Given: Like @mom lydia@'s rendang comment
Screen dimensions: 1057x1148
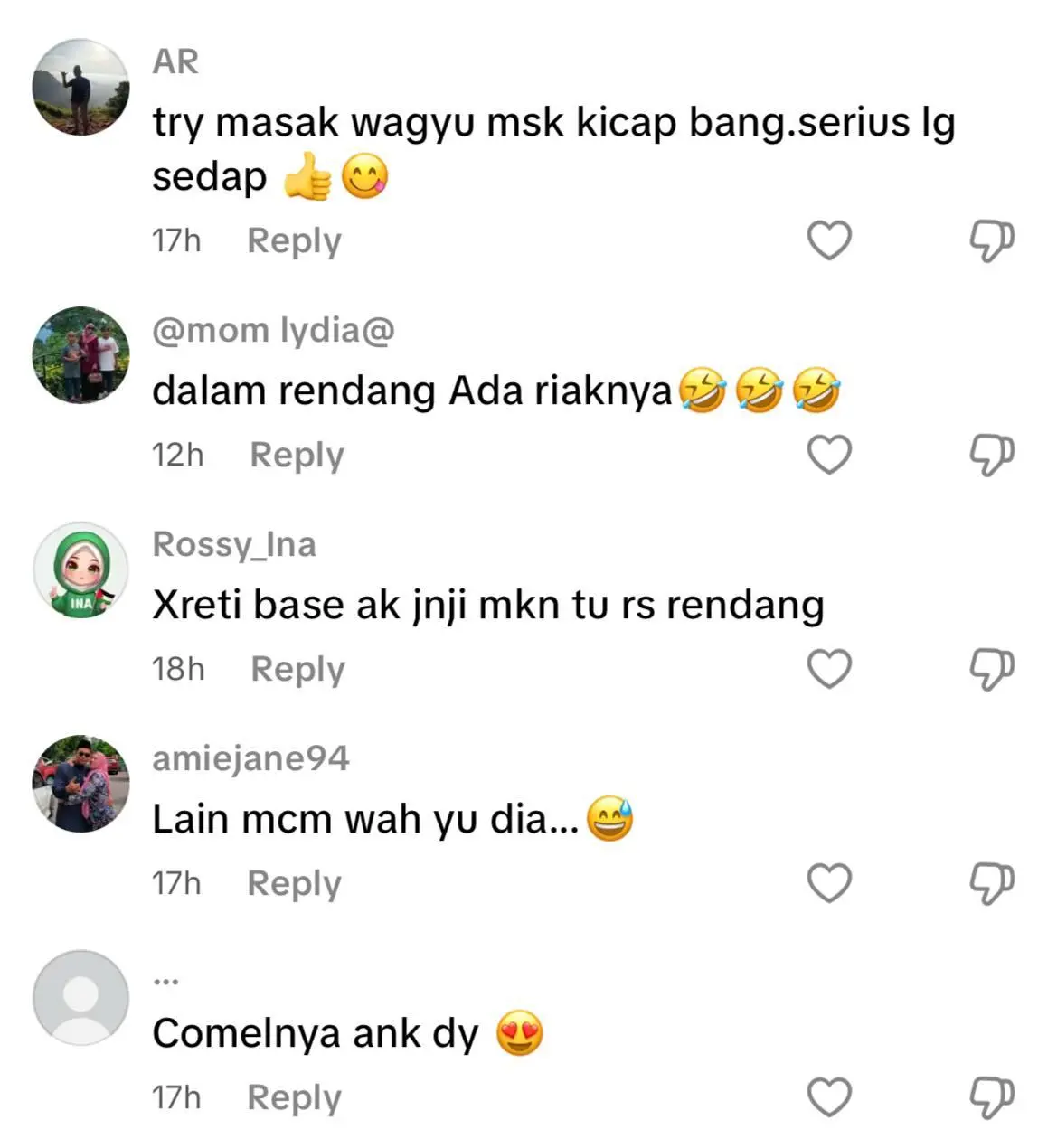Looking at the screenshot, I should coord(829,455).
